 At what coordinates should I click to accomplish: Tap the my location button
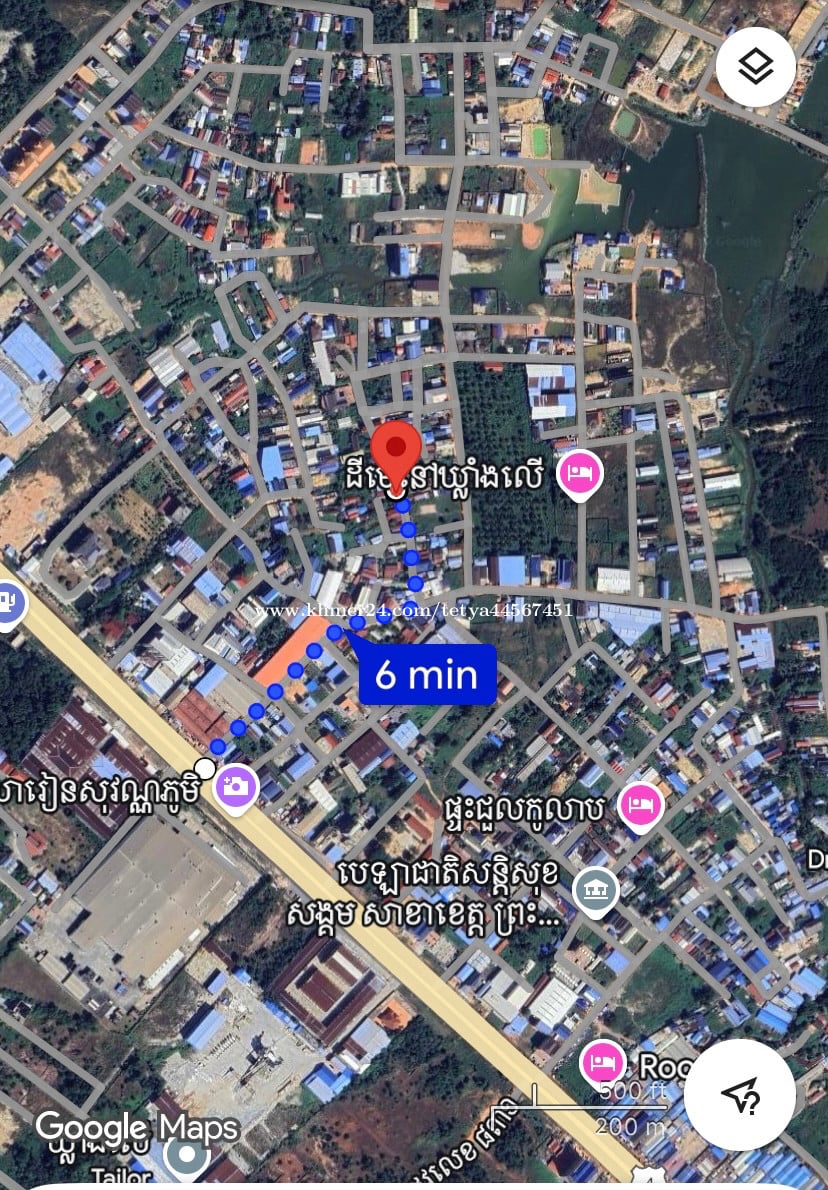click(741, 1096)
